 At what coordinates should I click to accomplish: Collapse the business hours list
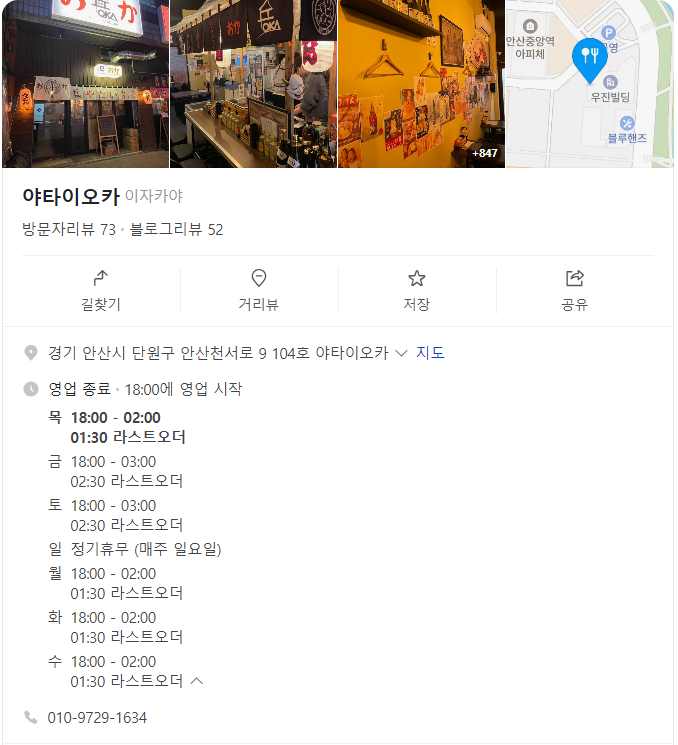[x=196, y=681]
